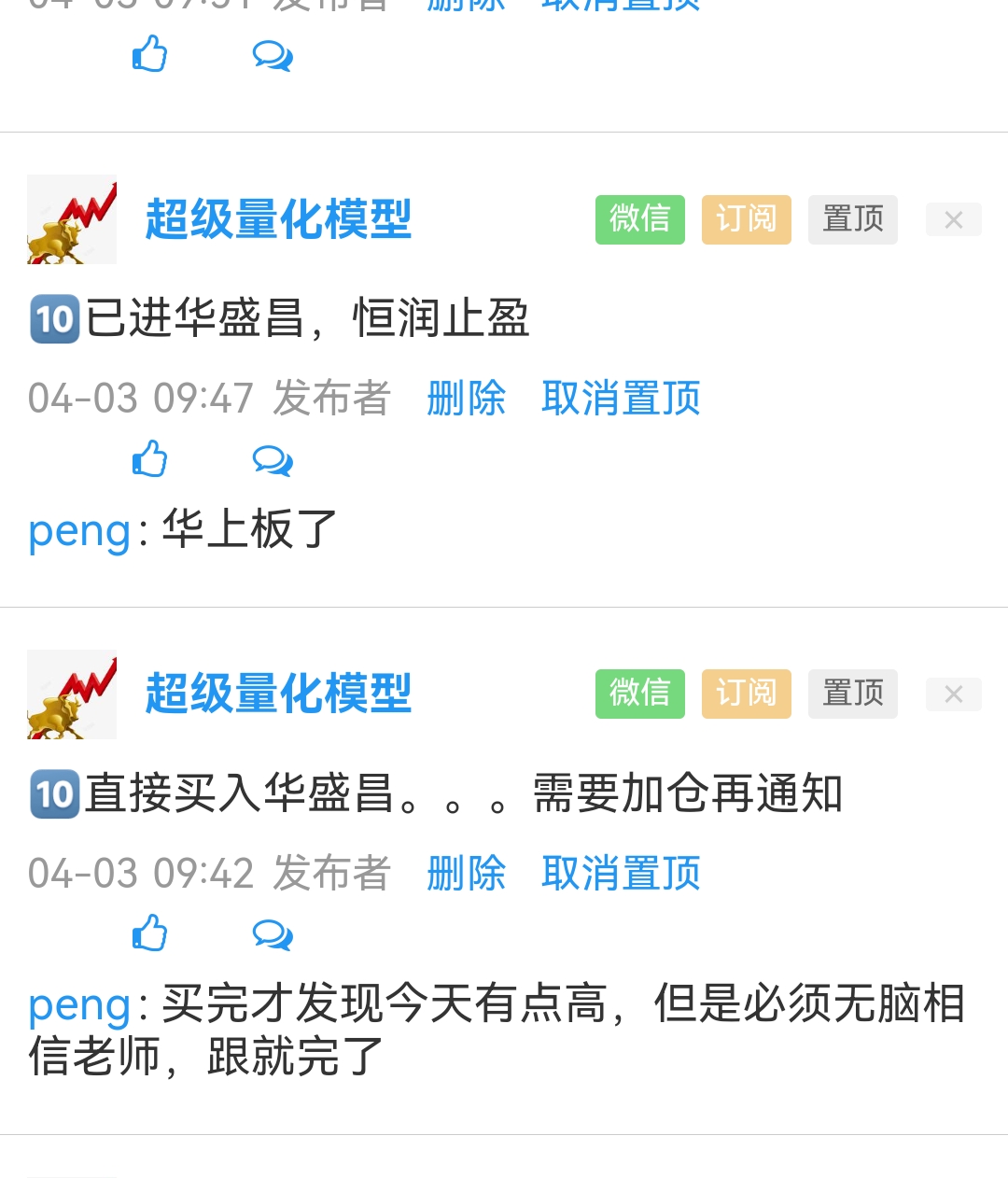This screenshot has height=1178, width=1008.
Task: Dismiss the 直接买入华盛昌 post with X
Action: [953, 694]
